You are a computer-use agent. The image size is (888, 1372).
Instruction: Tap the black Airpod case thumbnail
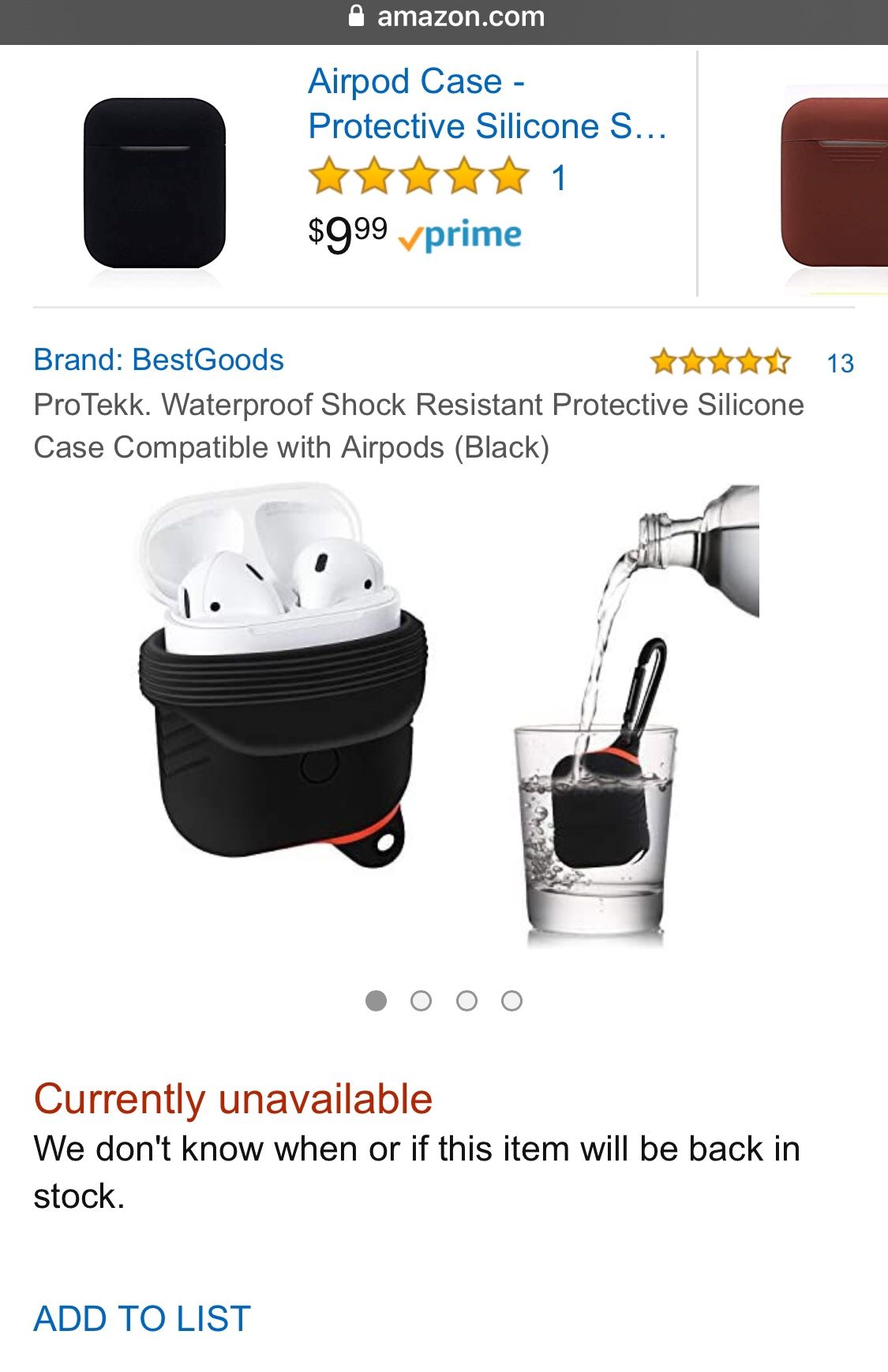point(155,183)
